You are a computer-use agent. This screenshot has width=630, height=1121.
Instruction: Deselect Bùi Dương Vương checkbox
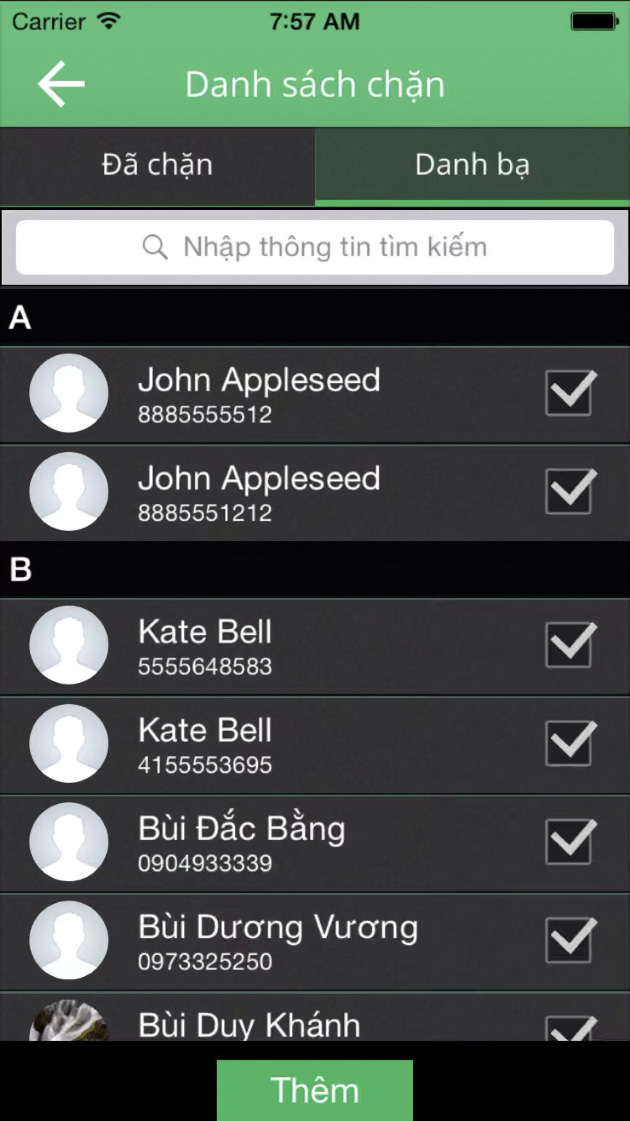click(x=570, y=939)
